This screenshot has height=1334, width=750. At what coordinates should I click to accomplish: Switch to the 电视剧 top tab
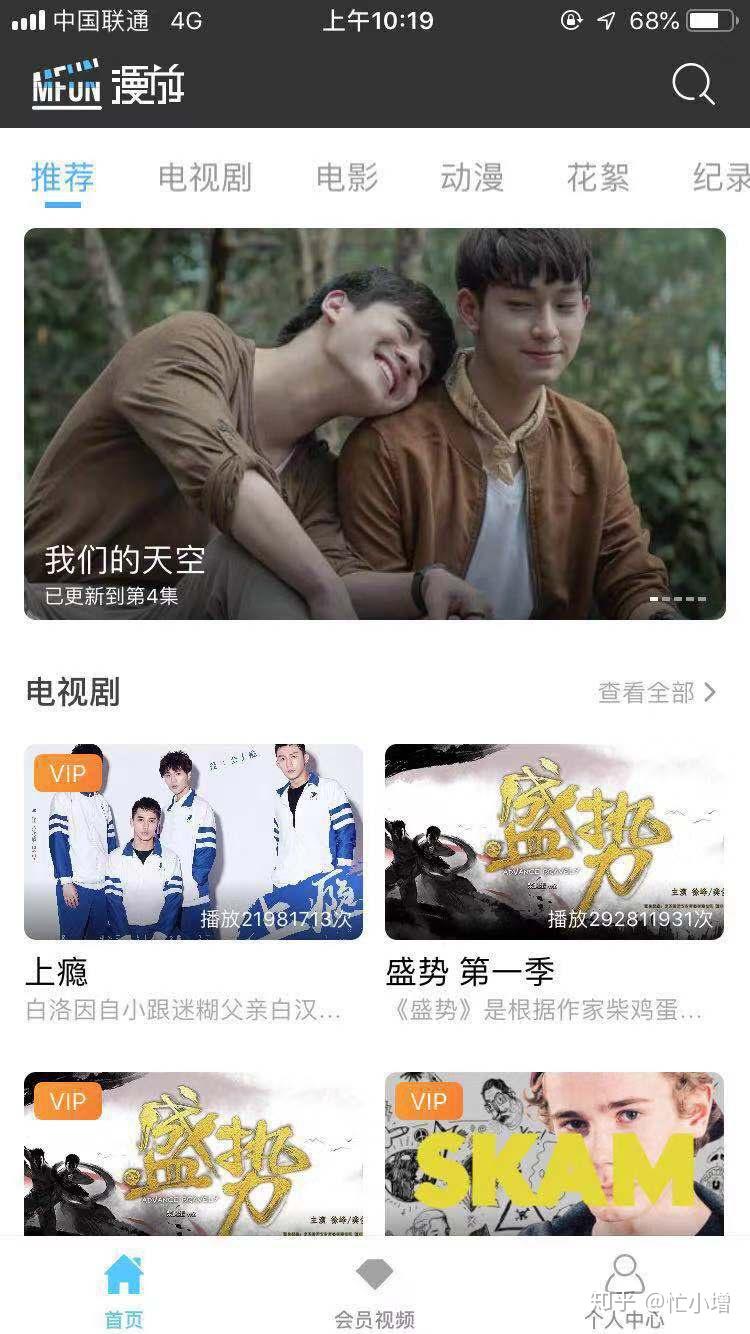[x=204, y=178]
